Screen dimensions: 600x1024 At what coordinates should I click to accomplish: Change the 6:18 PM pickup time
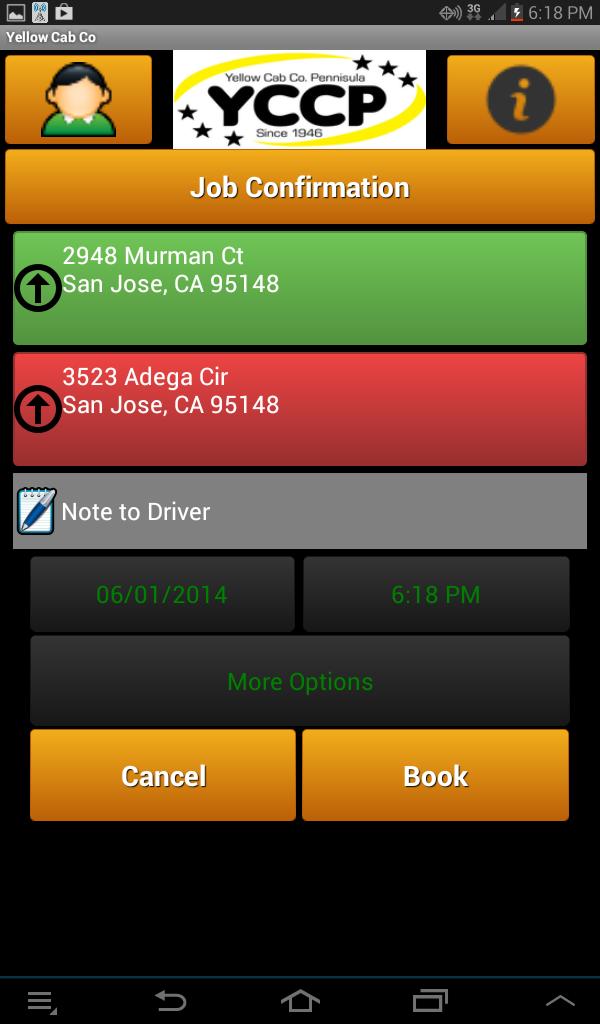coord(436,594)
